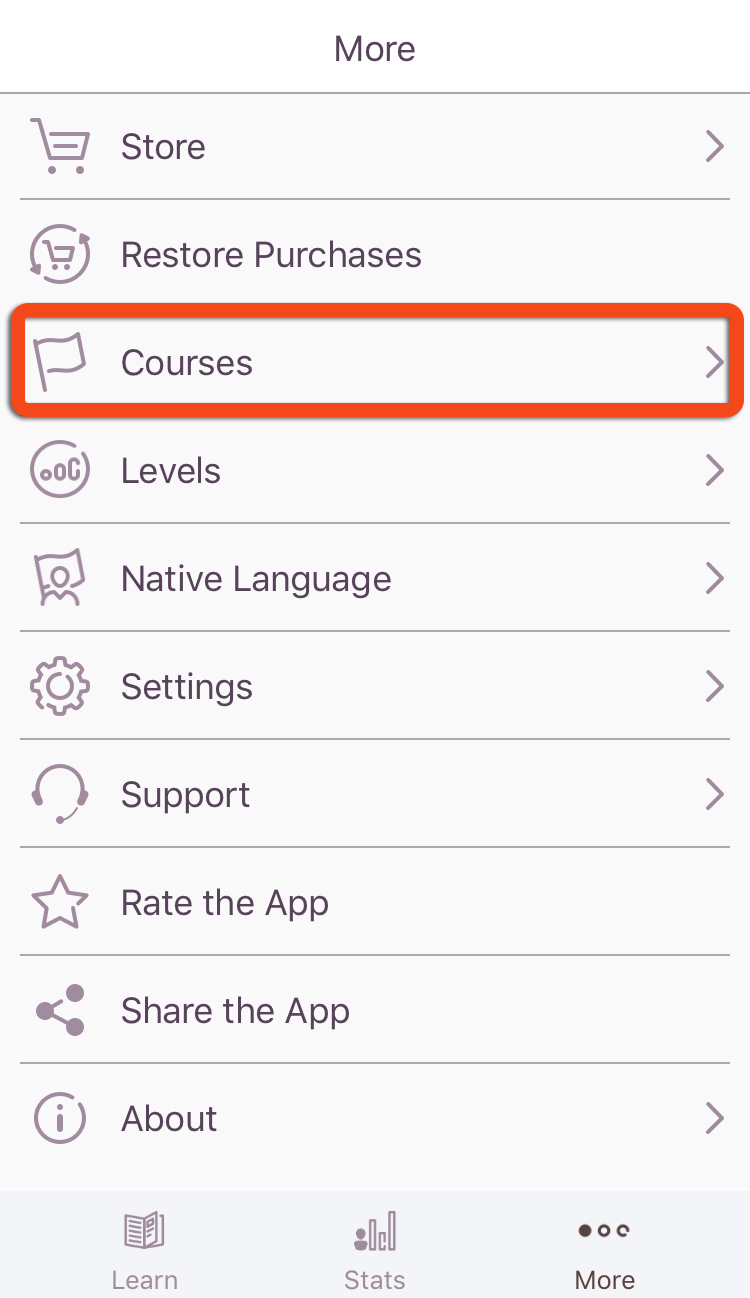Viewport: 750px width, 1298px height.
Task: Share the App with others
Action: coord(375,1011)
